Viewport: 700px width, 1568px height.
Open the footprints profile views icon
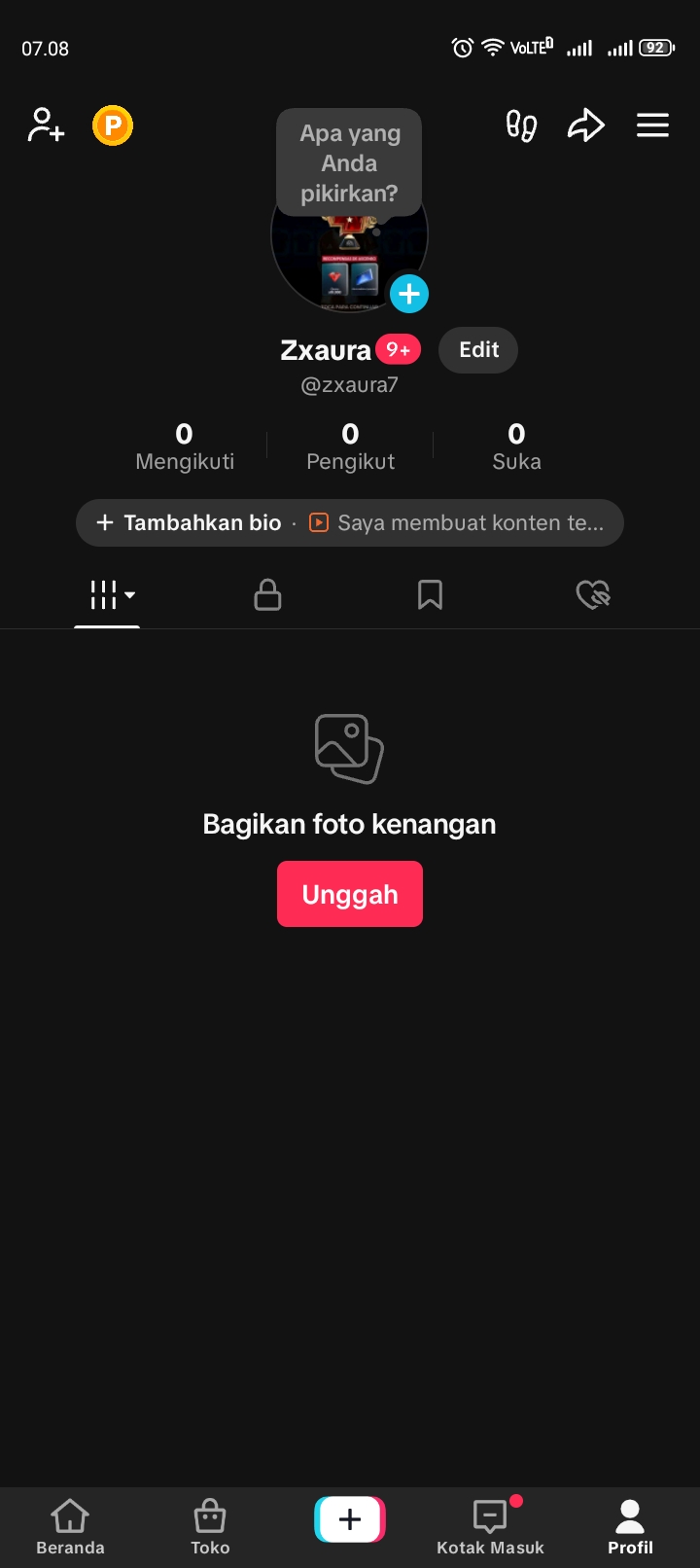pos(521,125)
